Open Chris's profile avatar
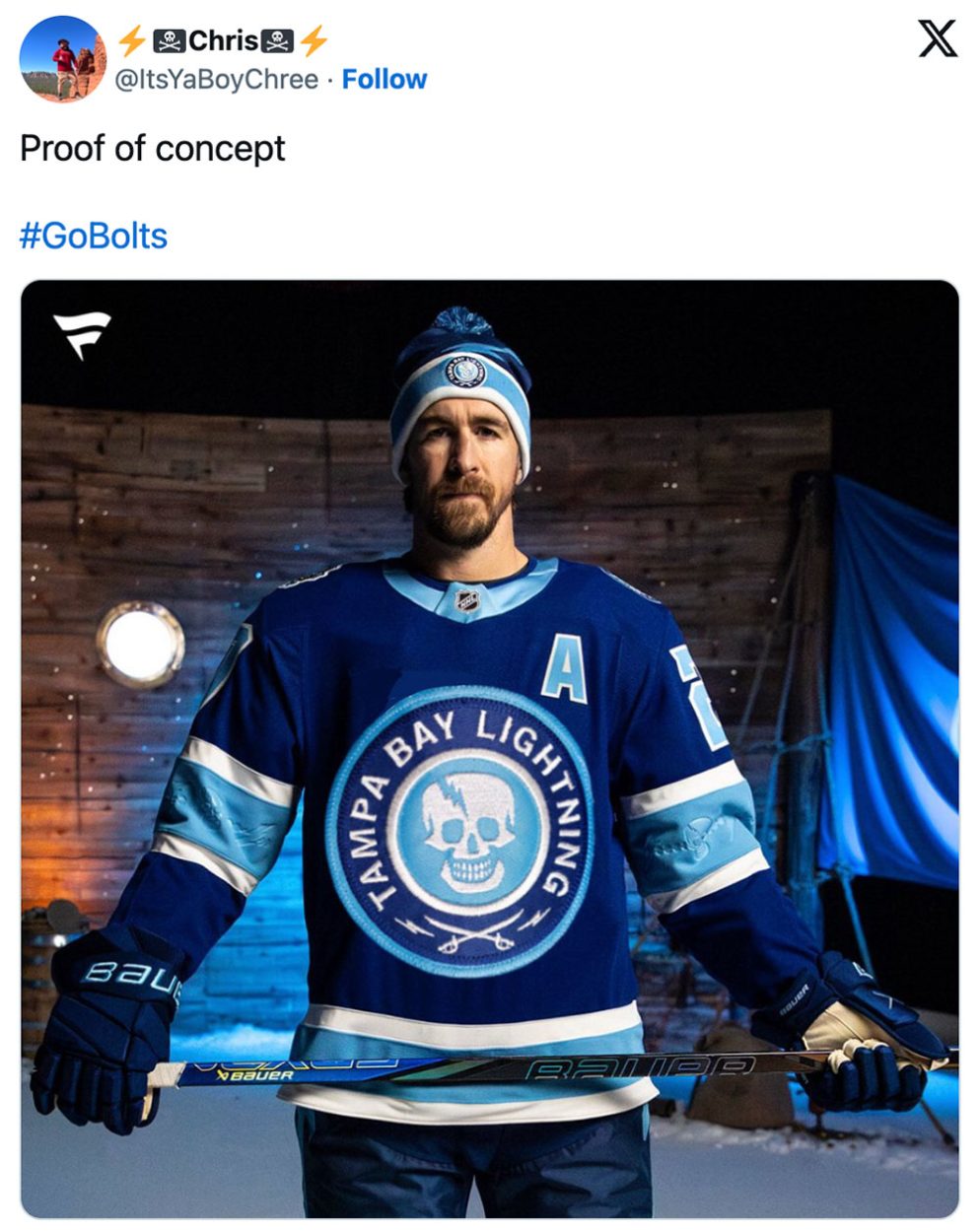Viewport: 980px width, 1232px height. pos(62,59)
